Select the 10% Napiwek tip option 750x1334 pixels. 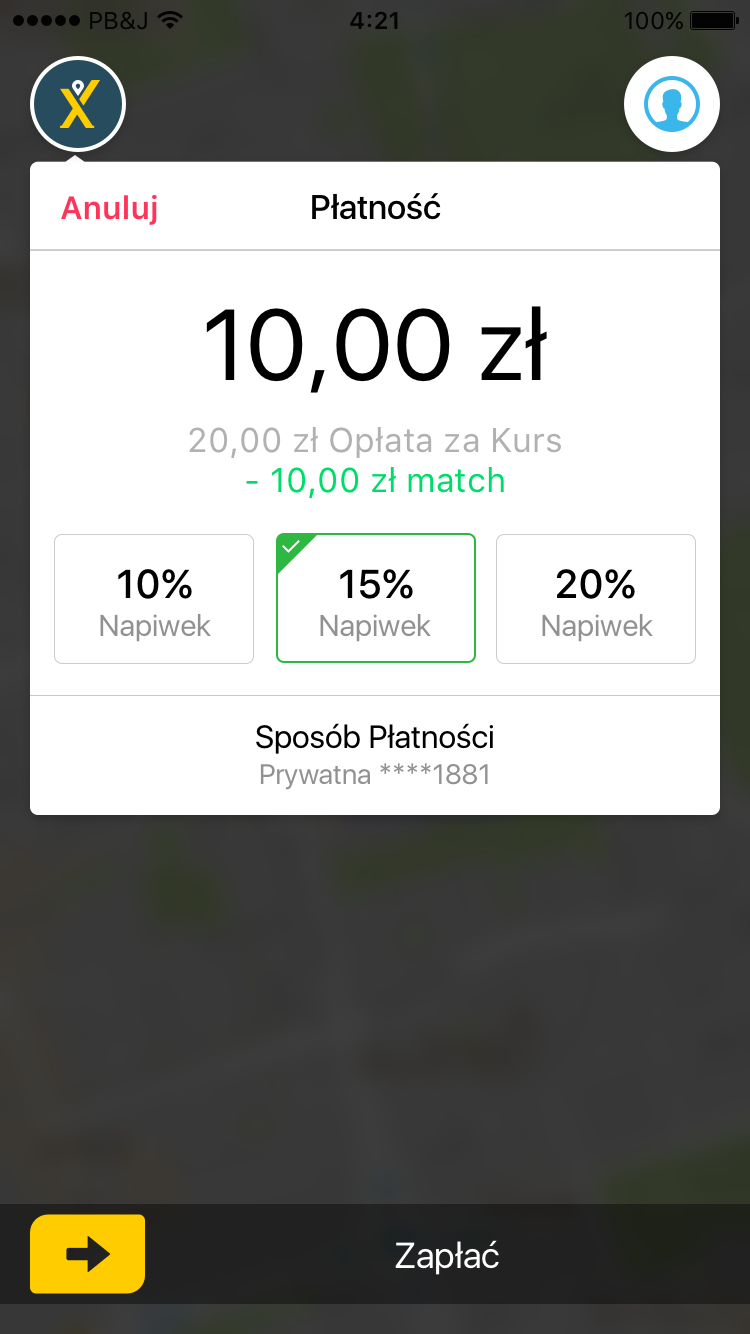coord(154,599)
